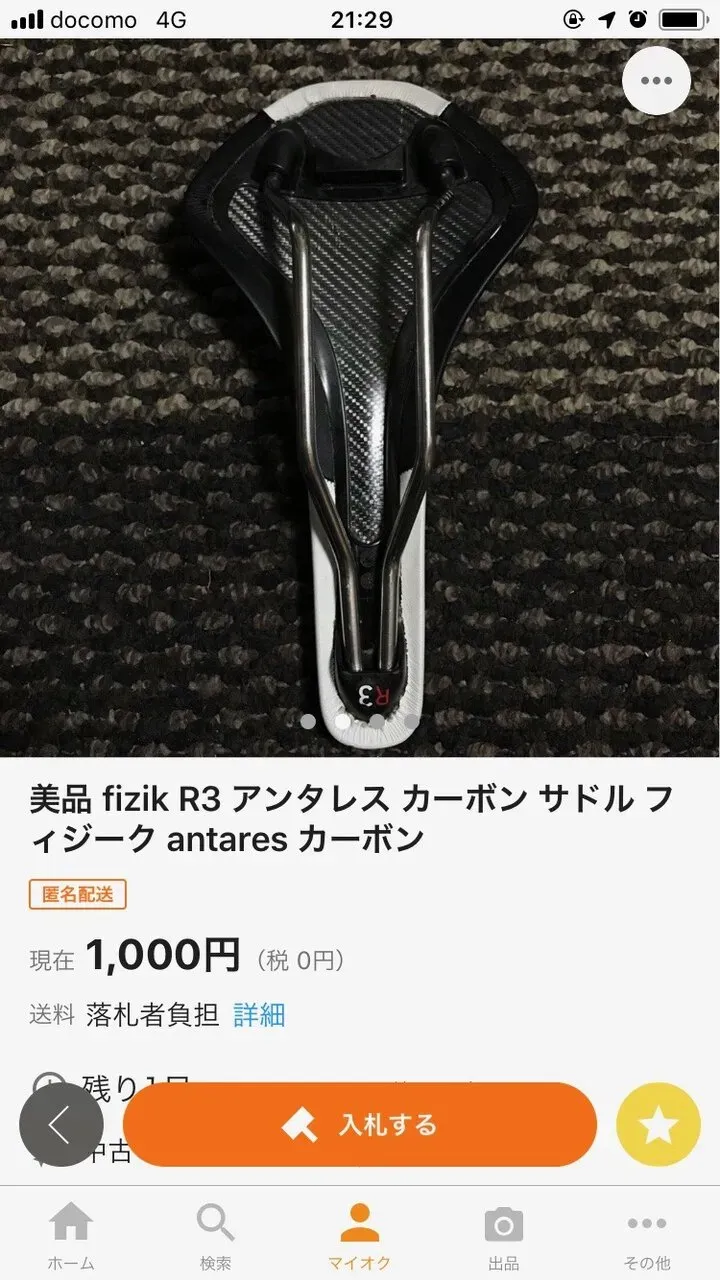This screenshot has width=720, height=1280.
Task: Tap the first carousel dot indicator
Action: click(x=307, y=720)
